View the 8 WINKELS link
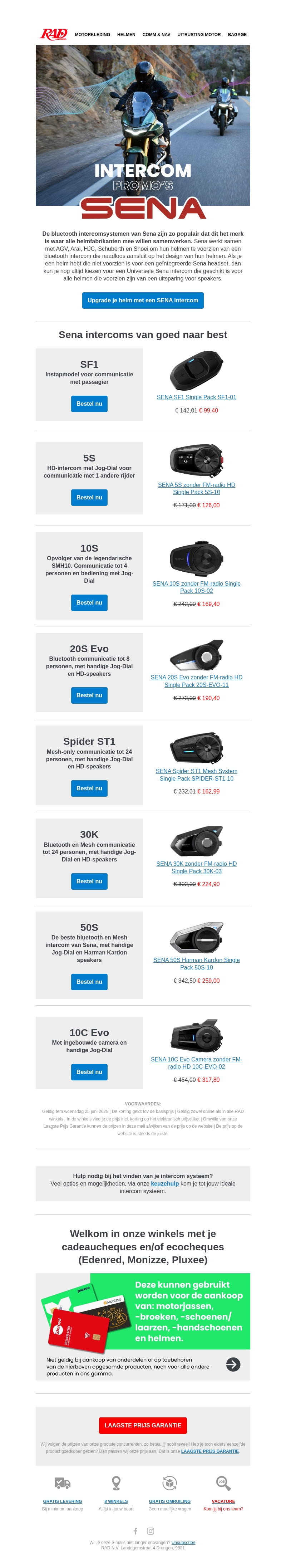This screenshot has height=1568, width=286. [x=116, y=1501]
